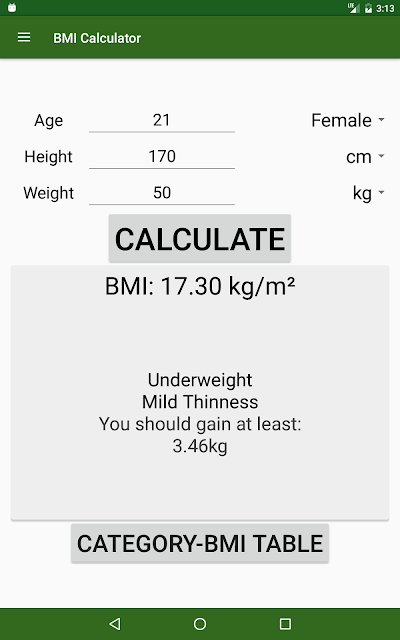Edit the Weight input field

(x=162, y=193)
